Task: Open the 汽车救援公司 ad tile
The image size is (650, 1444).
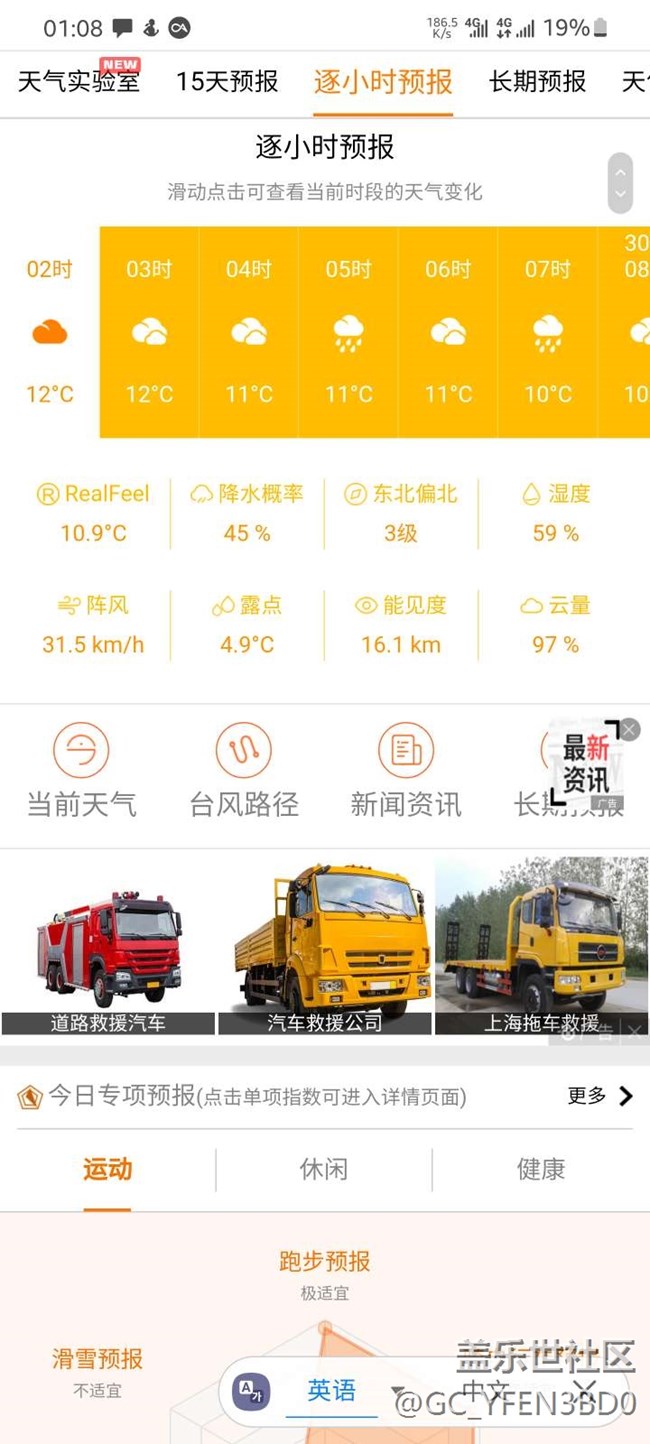Action: (x=325, y=946)
